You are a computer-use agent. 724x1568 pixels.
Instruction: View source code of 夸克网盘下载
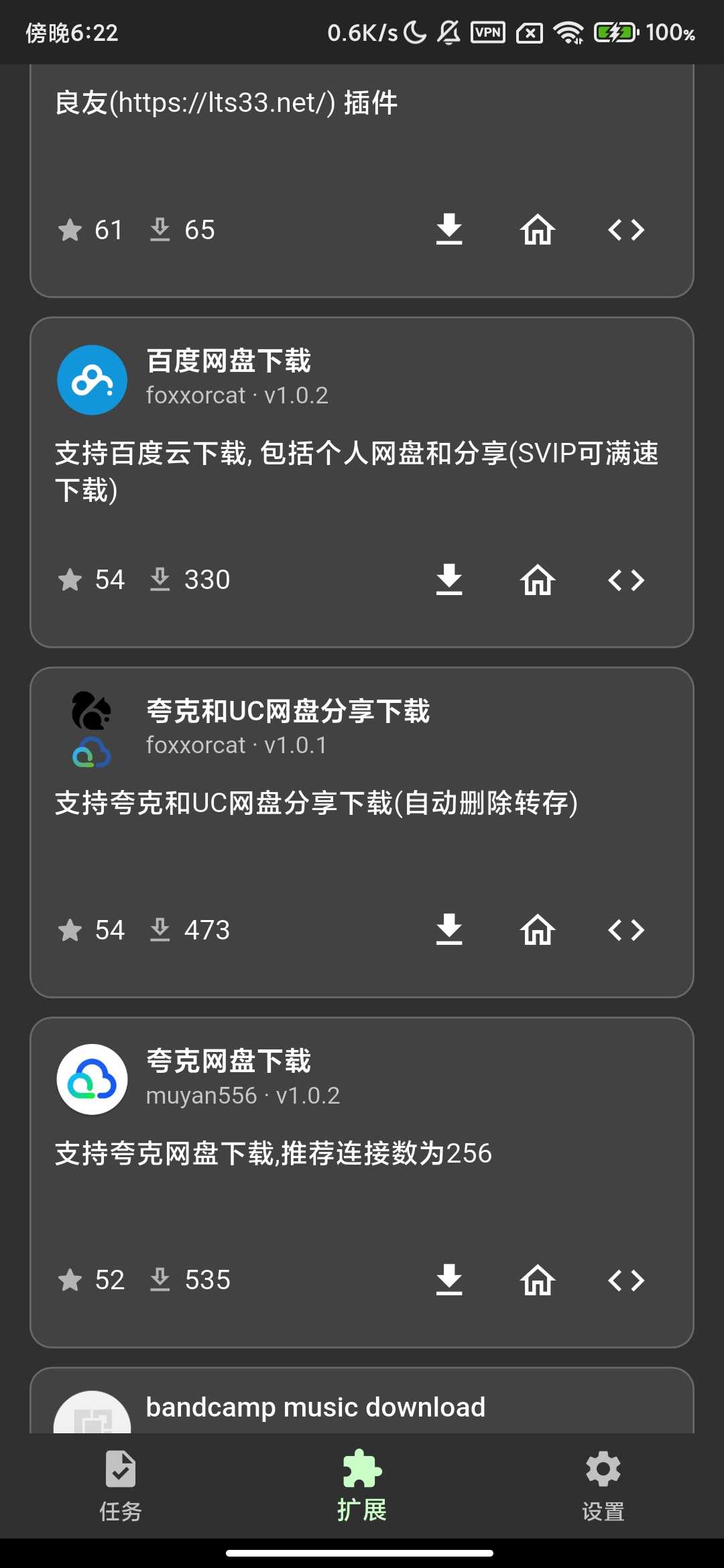[x=626, y=1280]
